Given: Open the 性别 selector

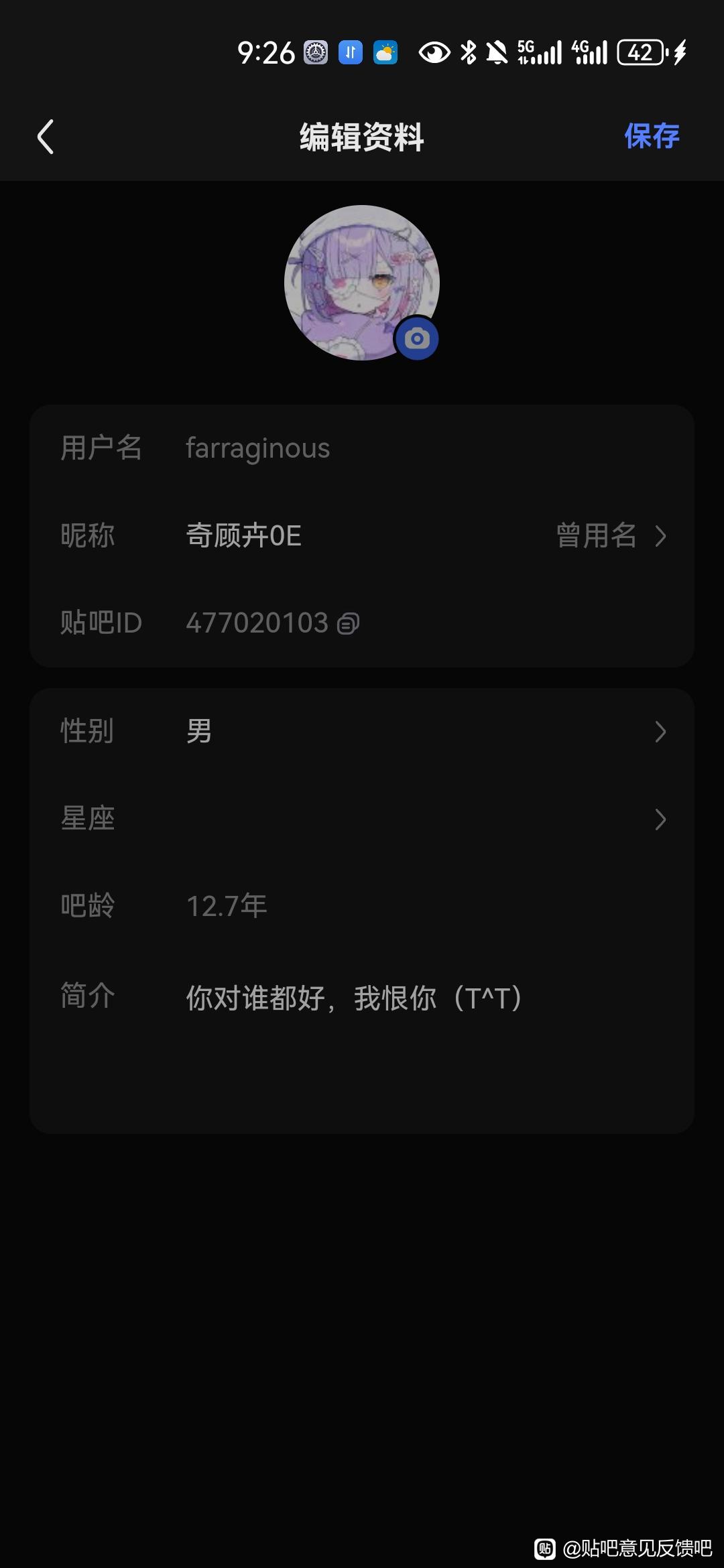Looking at the screenshot, I should point(362,731).
